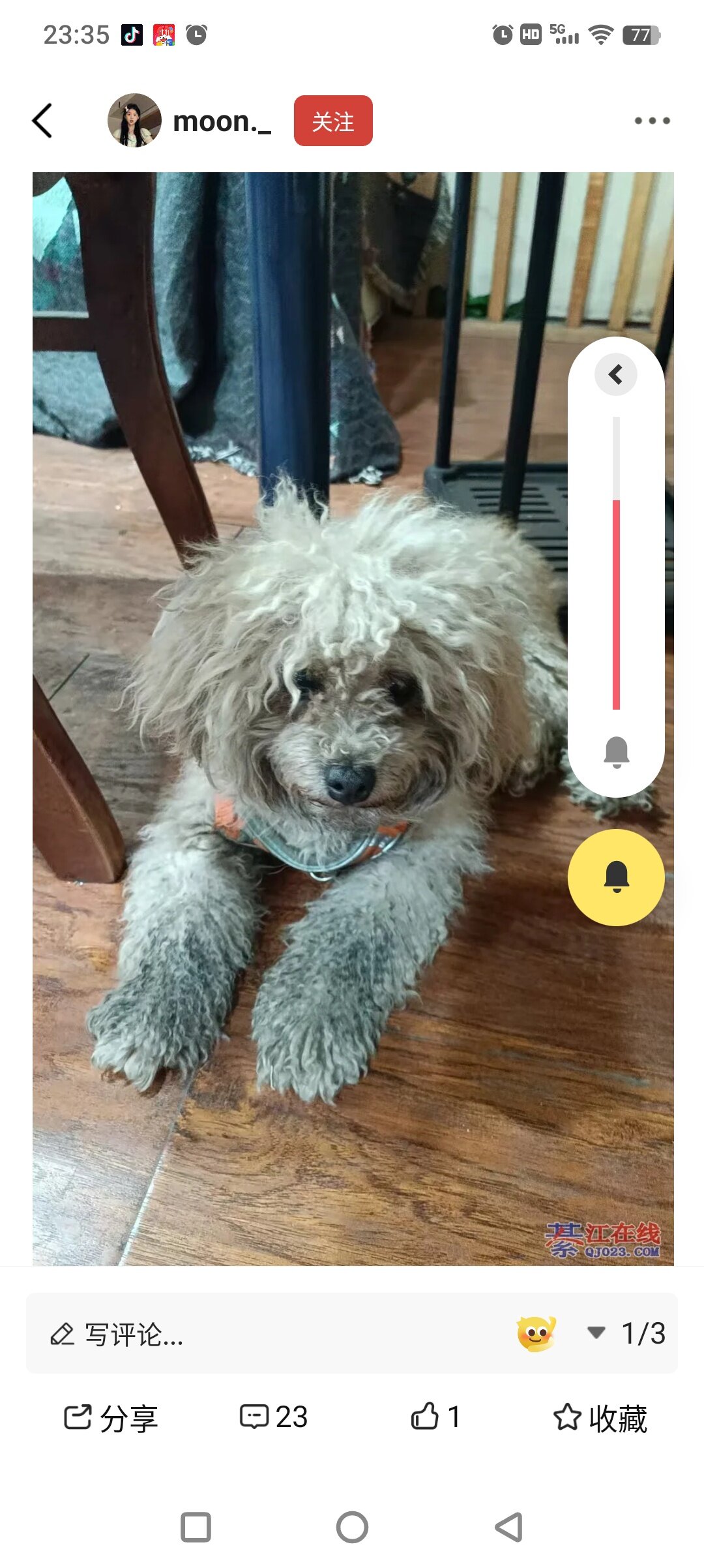704x1568 pixels.
Task: Follow moon._ with the red 关注 button
Action: pos(333,121)
